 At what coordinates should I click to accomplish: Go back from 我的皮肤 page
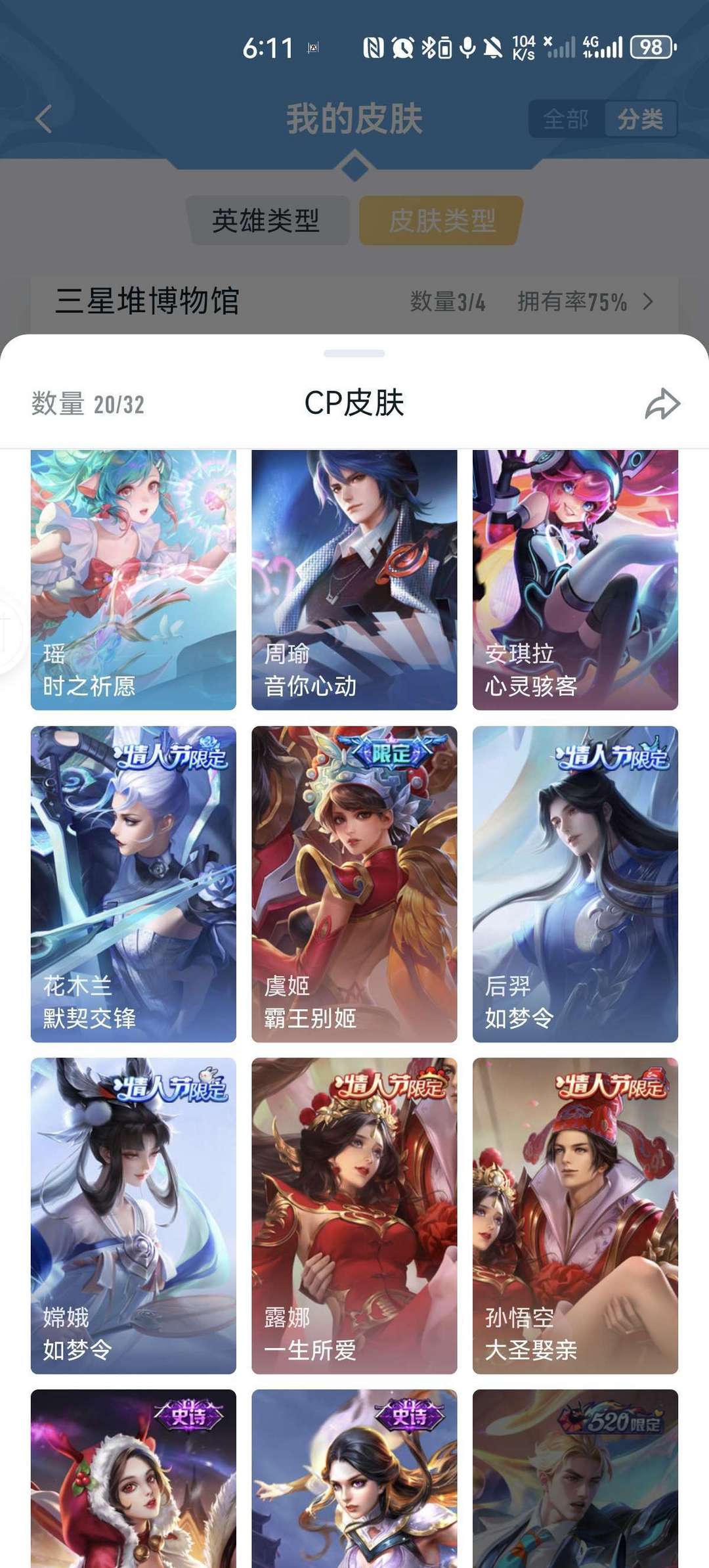(43, 119)
